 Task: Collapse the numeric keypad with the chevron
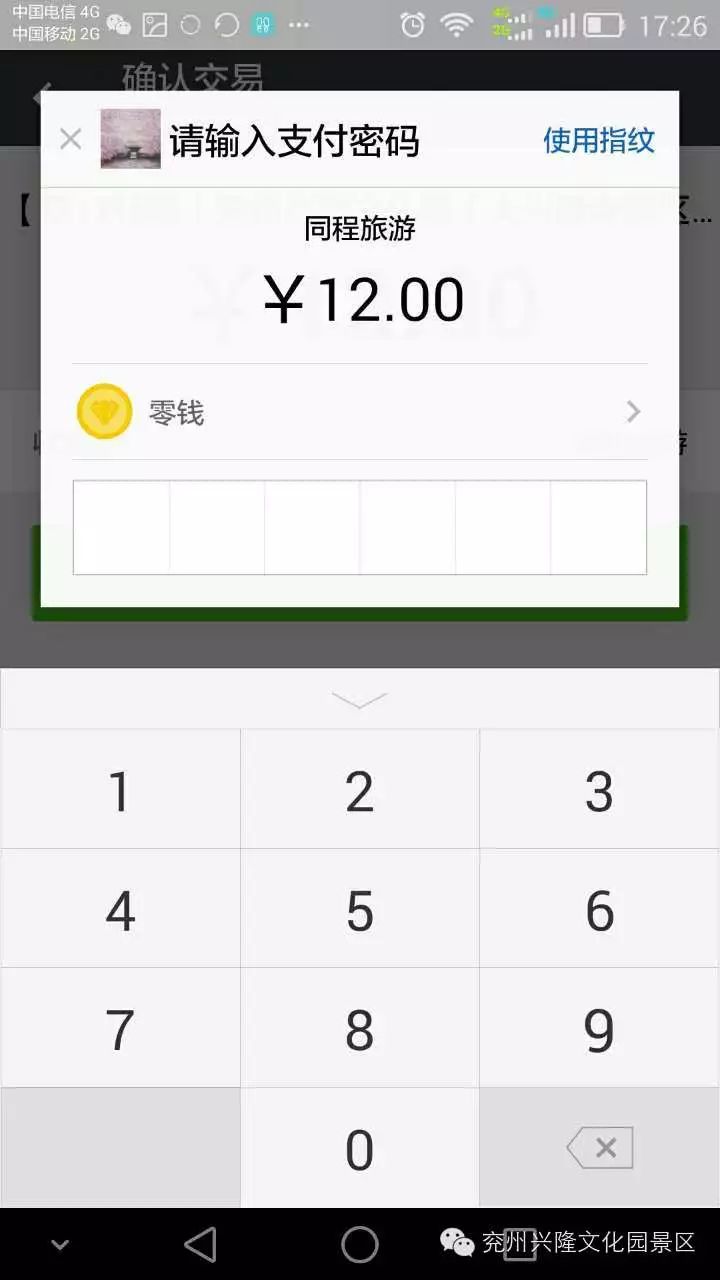point(360,700)
